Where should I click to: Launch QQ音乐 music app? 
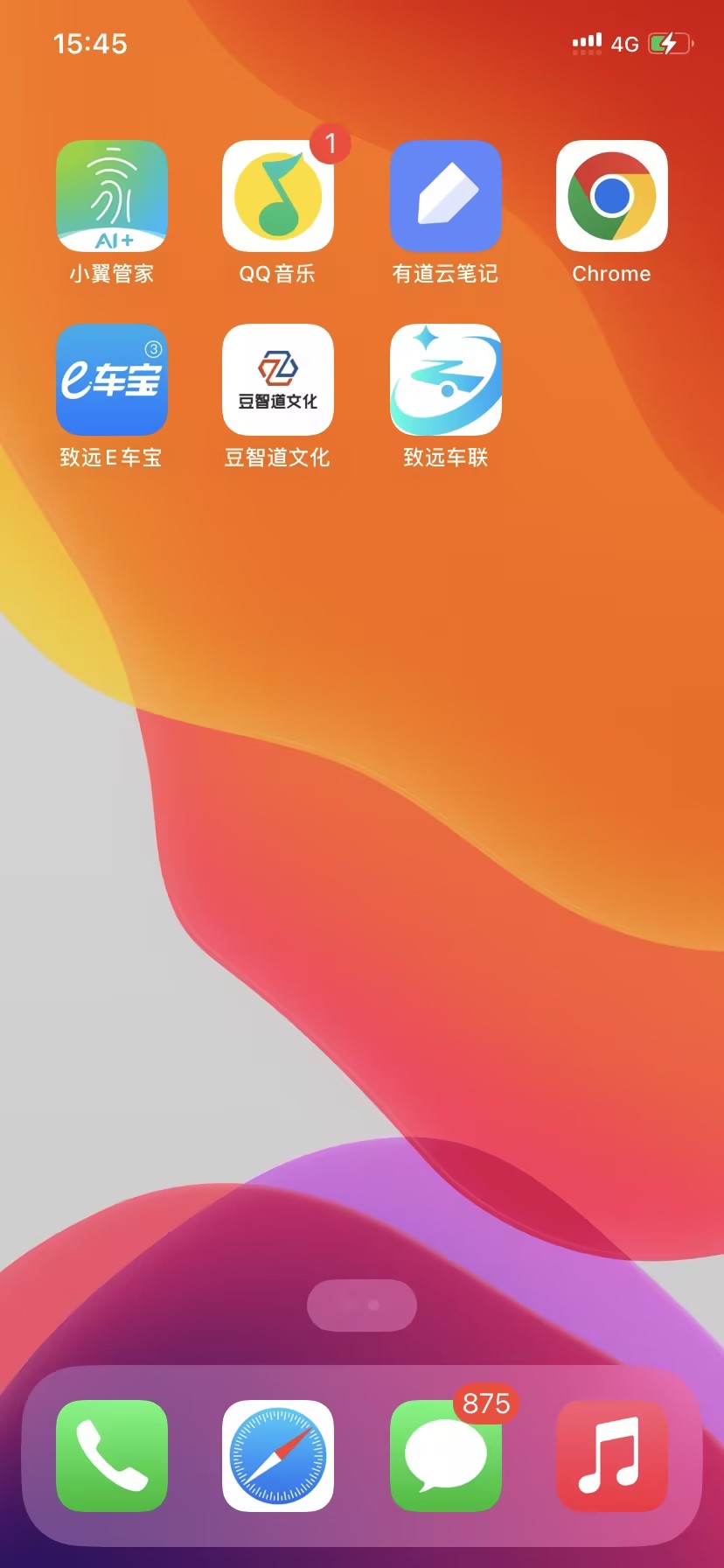[278, 196]
